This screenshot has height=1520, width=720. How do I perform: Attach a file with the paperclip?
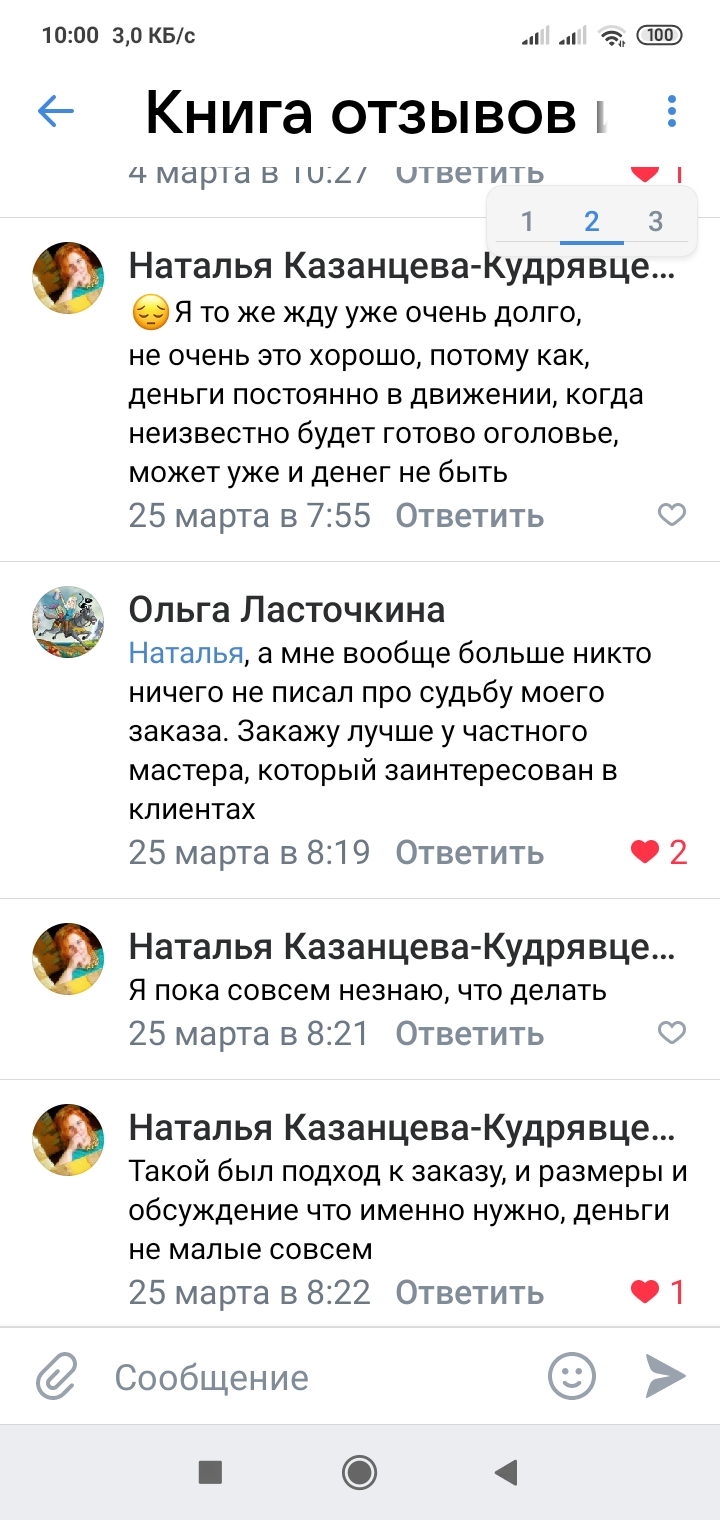(x=57, y=1377)
